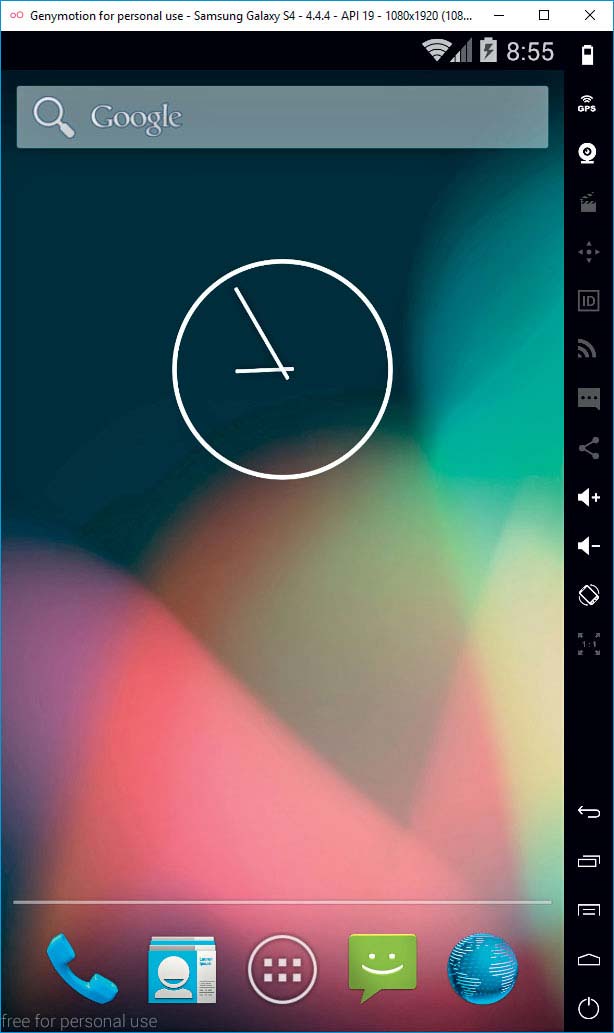Open recent apps from the sidebar
Viewport: 614px width, 1033px height.
pyautogui.click(x=588, y=861)
